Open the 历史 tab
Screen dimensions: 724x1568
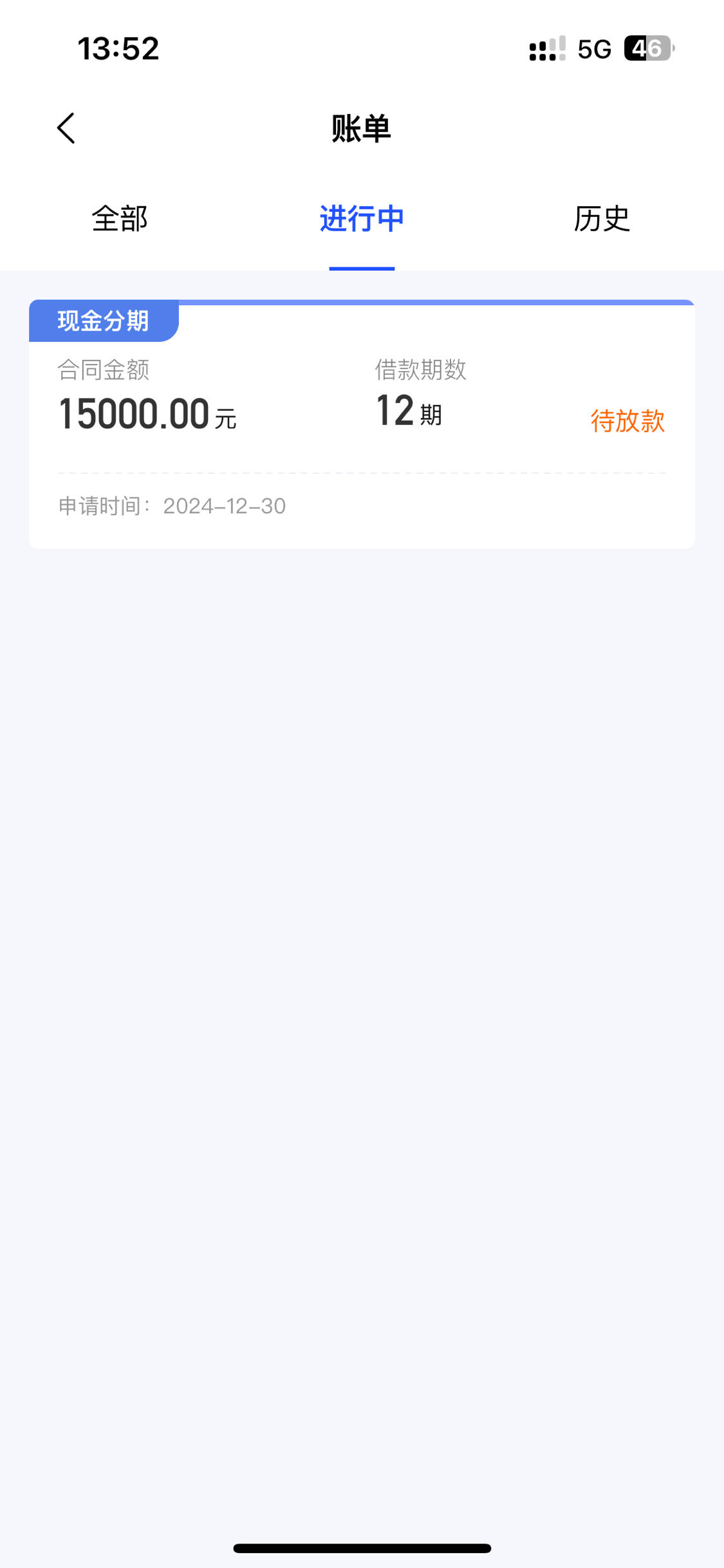point(602,219)
